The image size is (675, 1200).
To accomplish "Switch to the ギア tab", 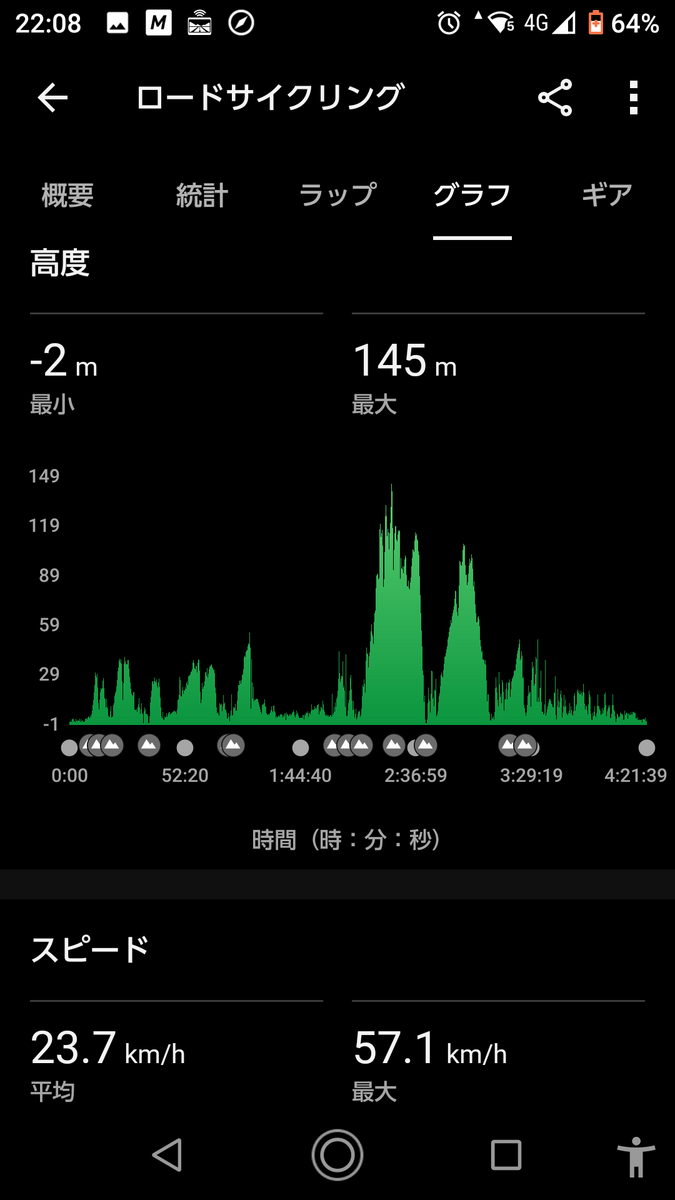I will point(607,194).
